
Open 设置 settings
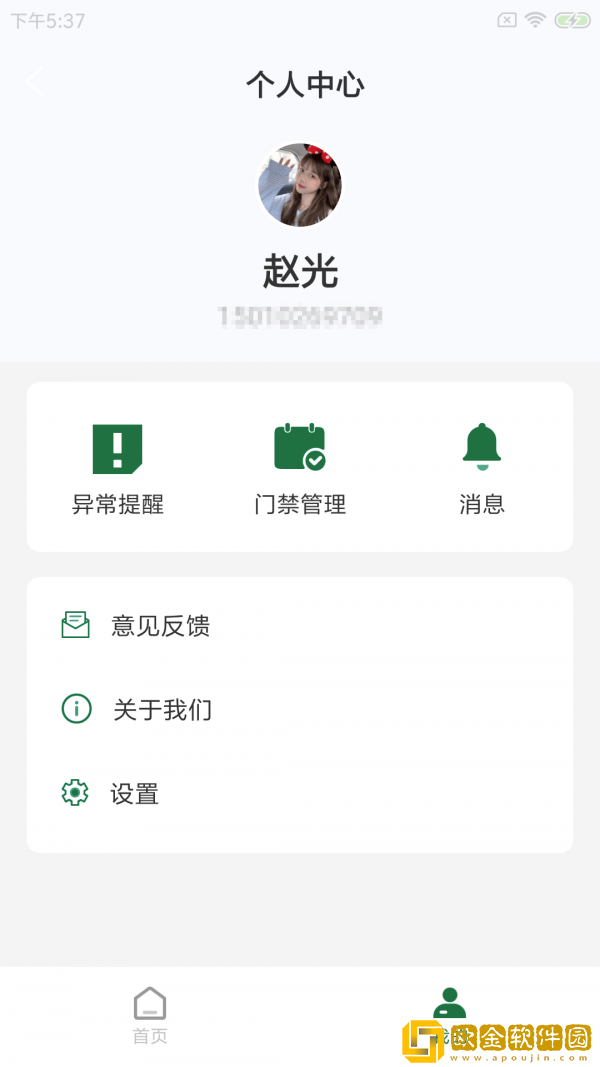pyautogui.click(x=134, y=794)
